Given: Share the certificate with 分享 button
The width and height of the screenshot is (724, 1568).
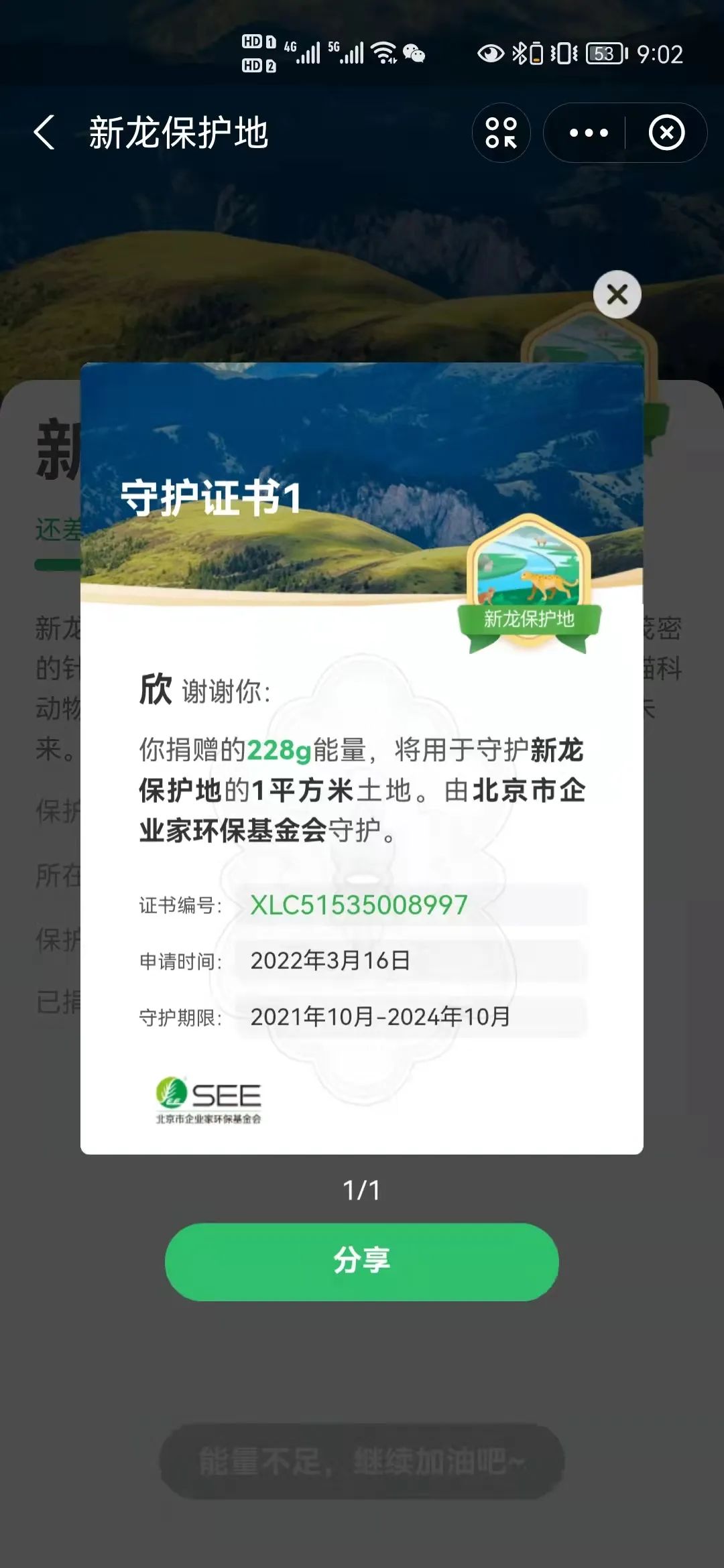Looking at the screenshot, I should [361, 1261].
